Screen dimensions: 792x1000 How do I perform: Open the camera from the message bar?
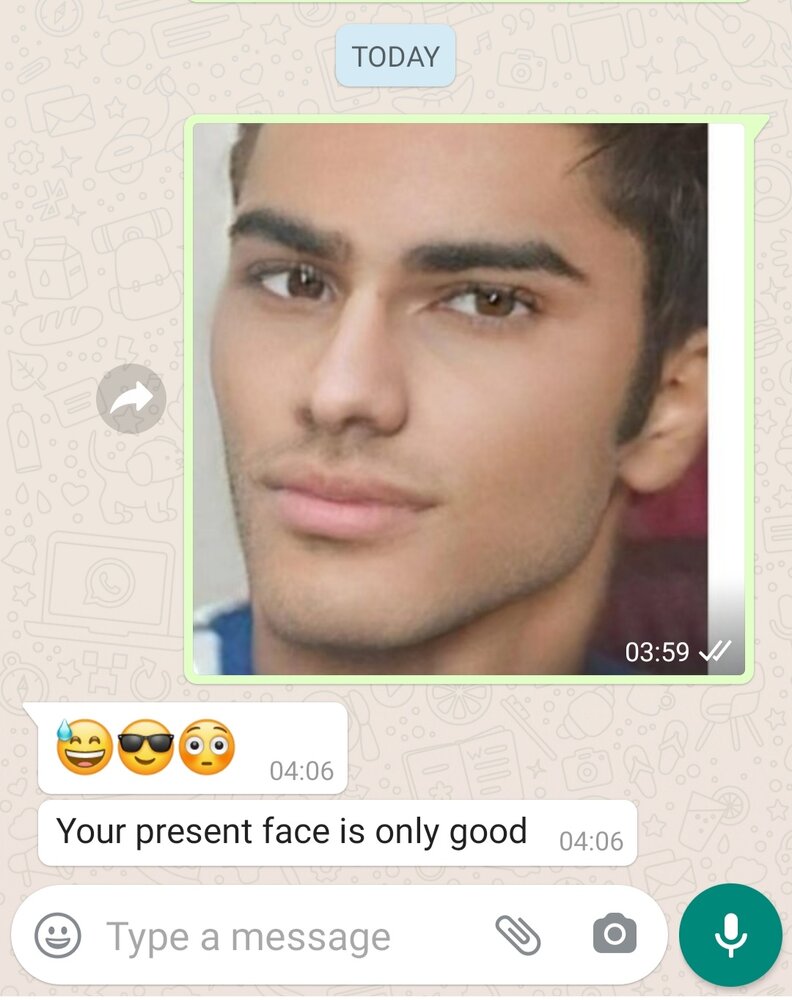tap(614, 935)
